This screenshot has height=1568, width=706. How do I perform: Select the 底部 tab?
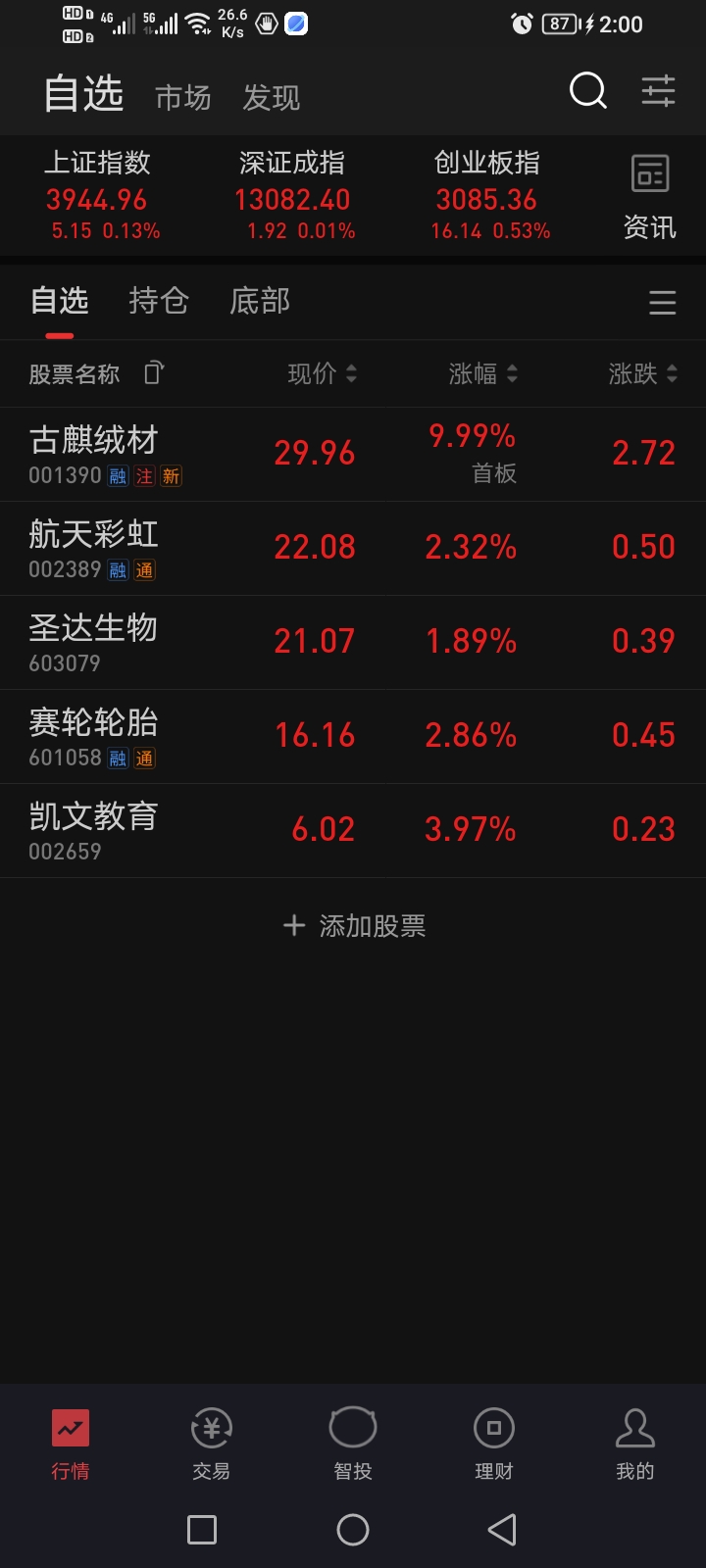pyautogui.click(x=260, y=301)
